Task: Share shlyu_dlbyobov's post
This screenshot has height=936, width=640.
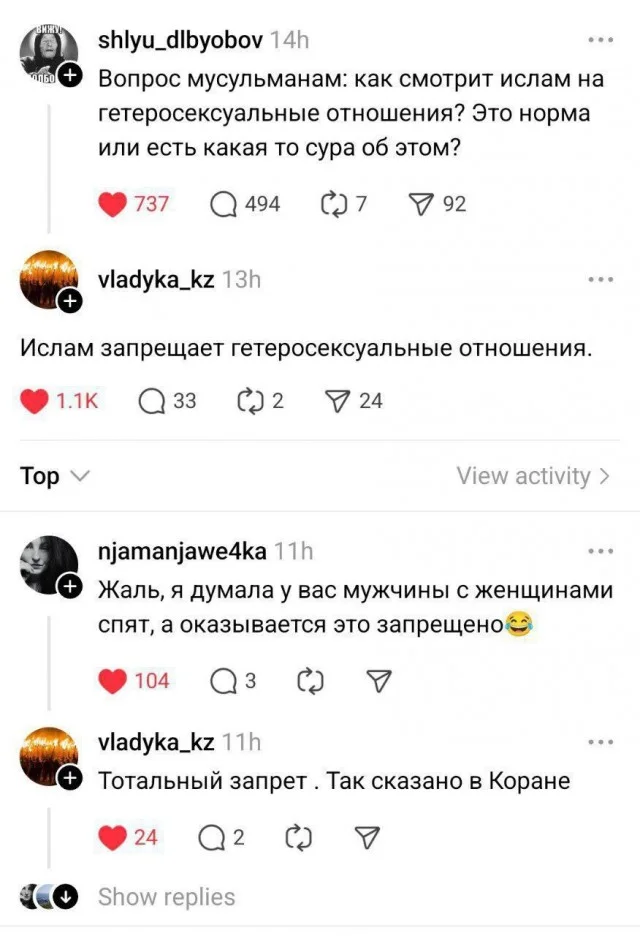Action: pyautogui.click(x=420, y=204)
